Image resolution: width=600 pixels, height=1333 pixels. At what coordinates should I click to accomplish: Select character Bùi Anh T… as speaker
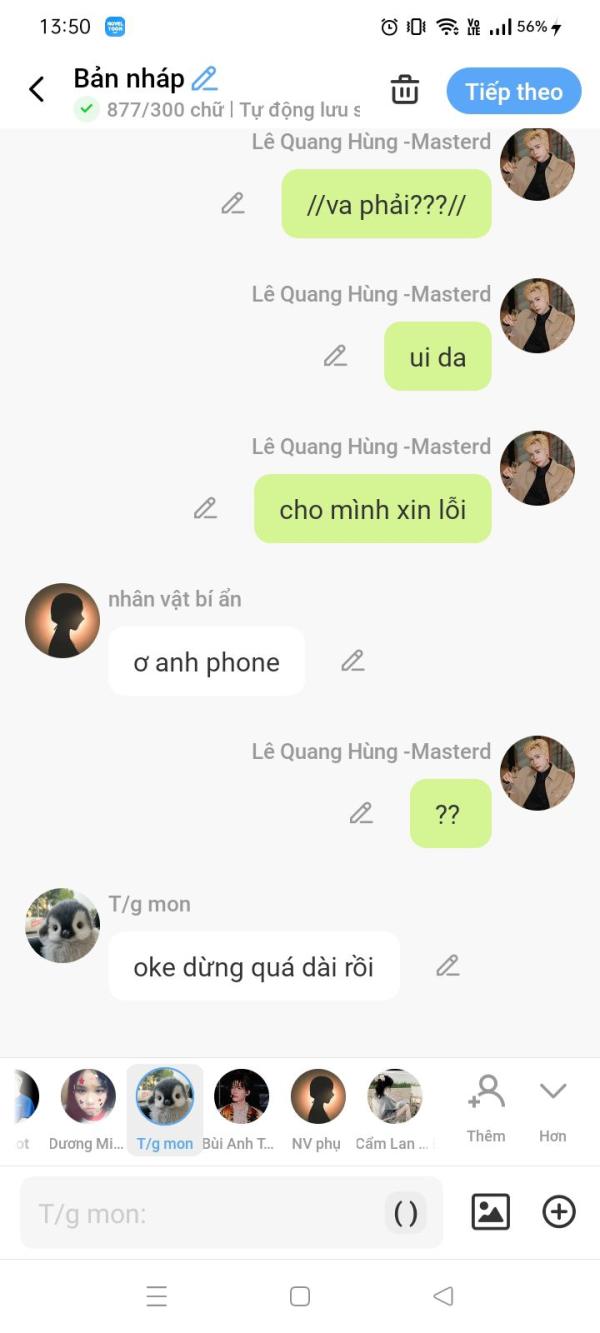point(240,1110)
